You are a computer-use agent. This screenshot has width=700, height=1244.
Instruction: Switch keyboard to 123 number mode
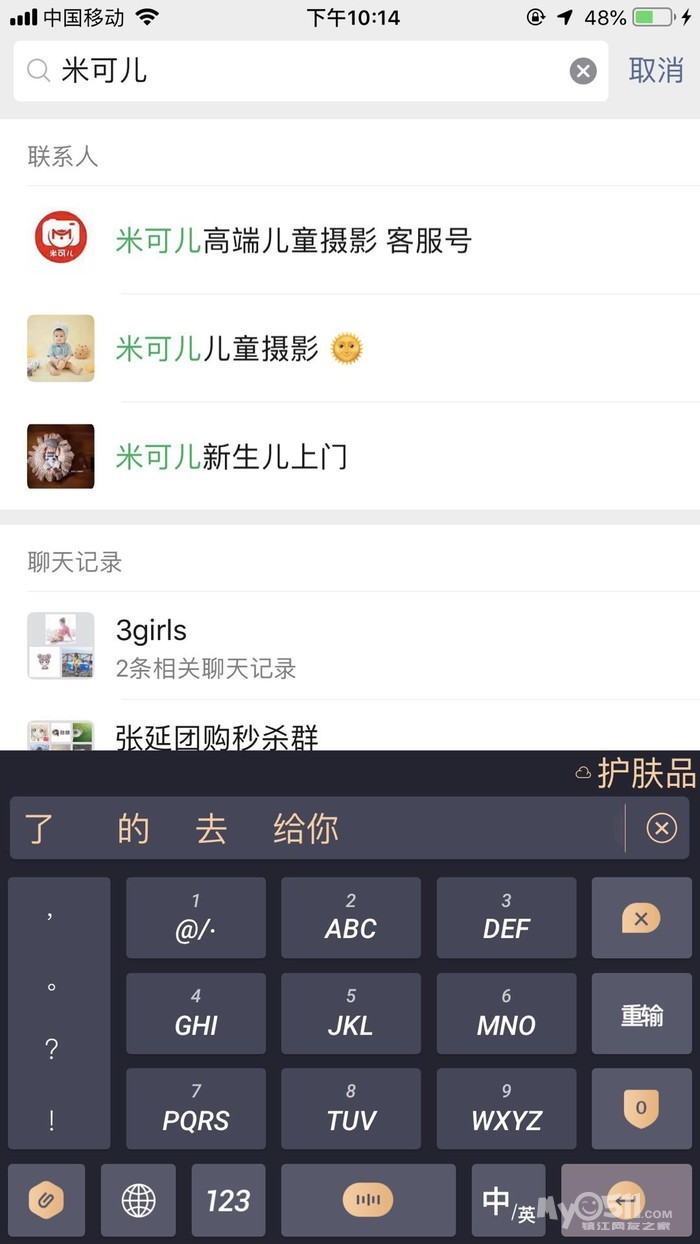228,1200
